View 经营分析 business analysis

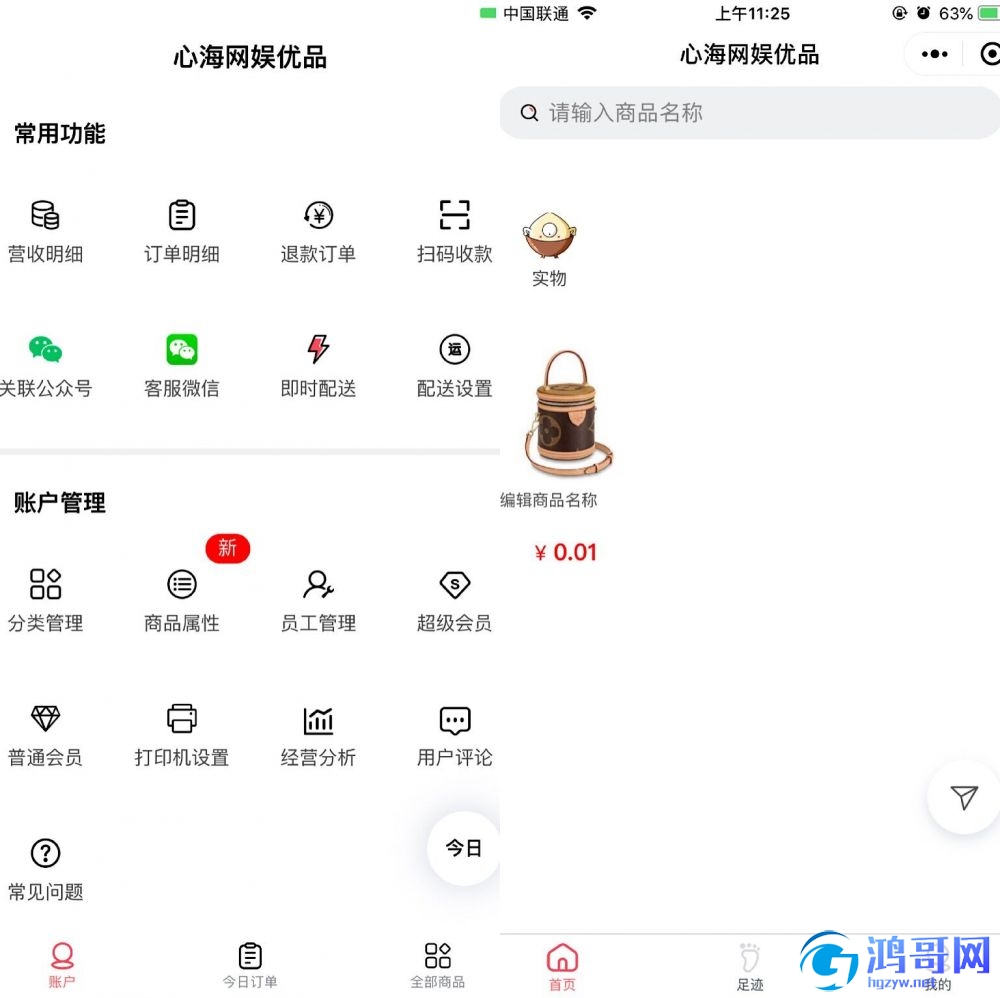point(318,735)
